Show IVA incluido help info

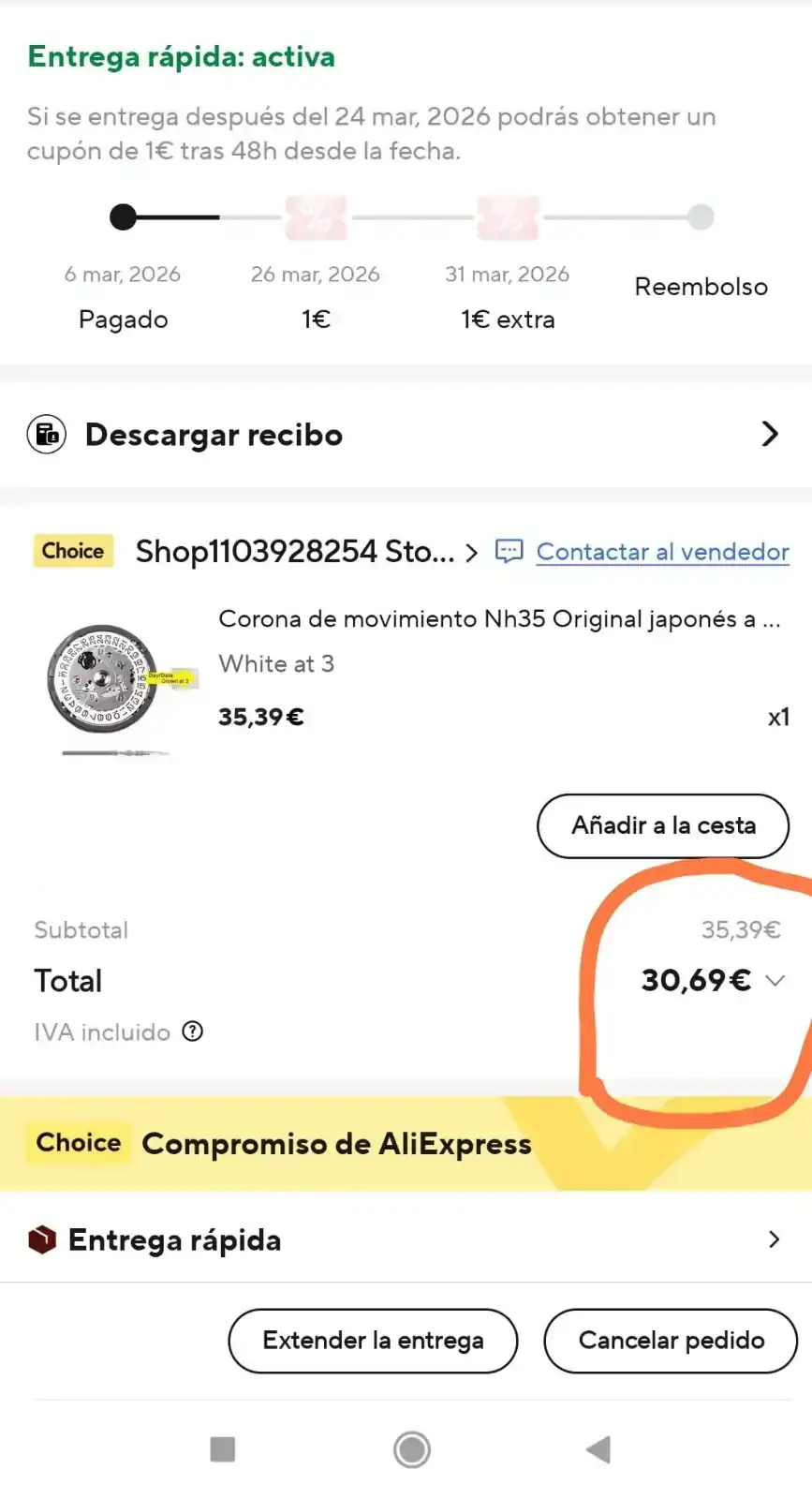[x=192, y=1031]
